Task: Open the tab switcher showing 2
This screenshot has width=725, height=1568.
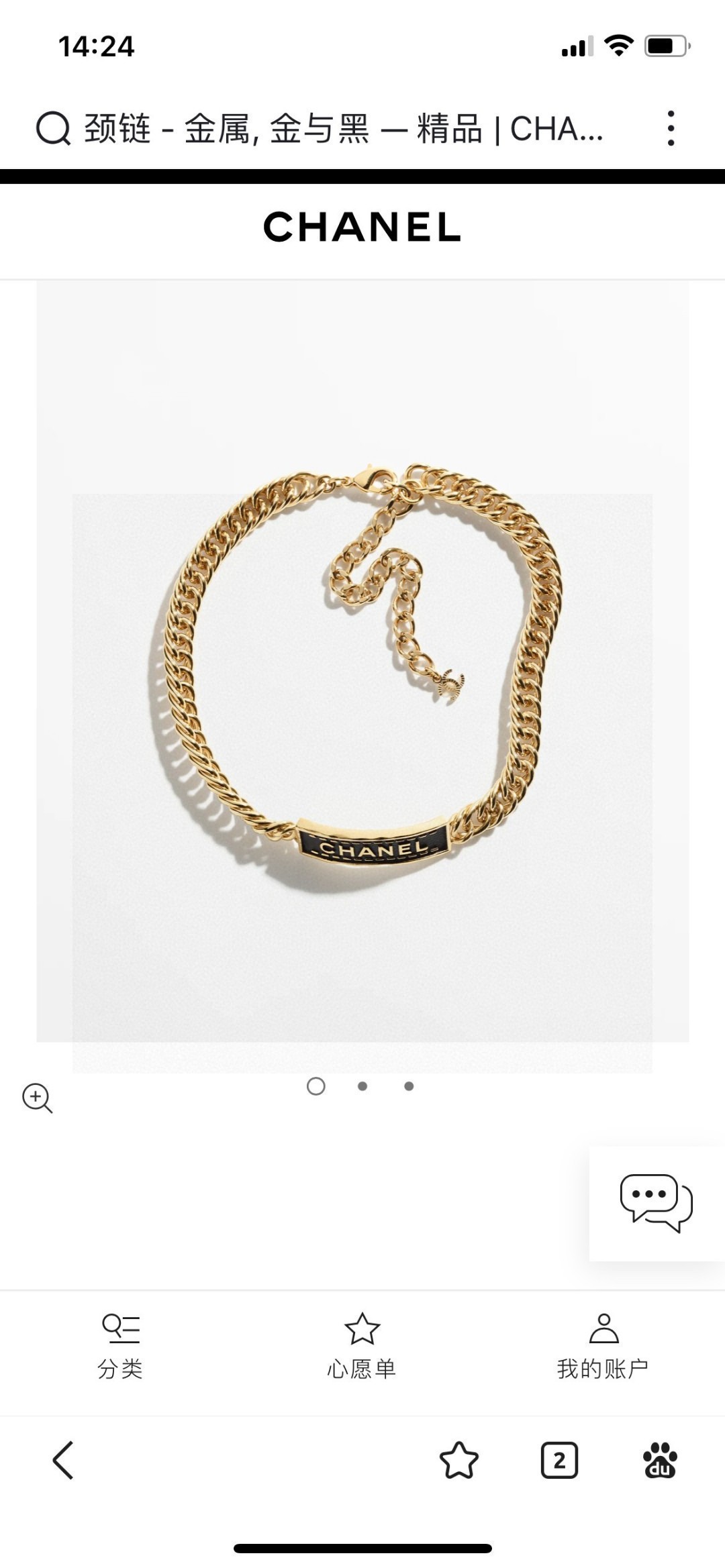Action: pos(559,1460)
